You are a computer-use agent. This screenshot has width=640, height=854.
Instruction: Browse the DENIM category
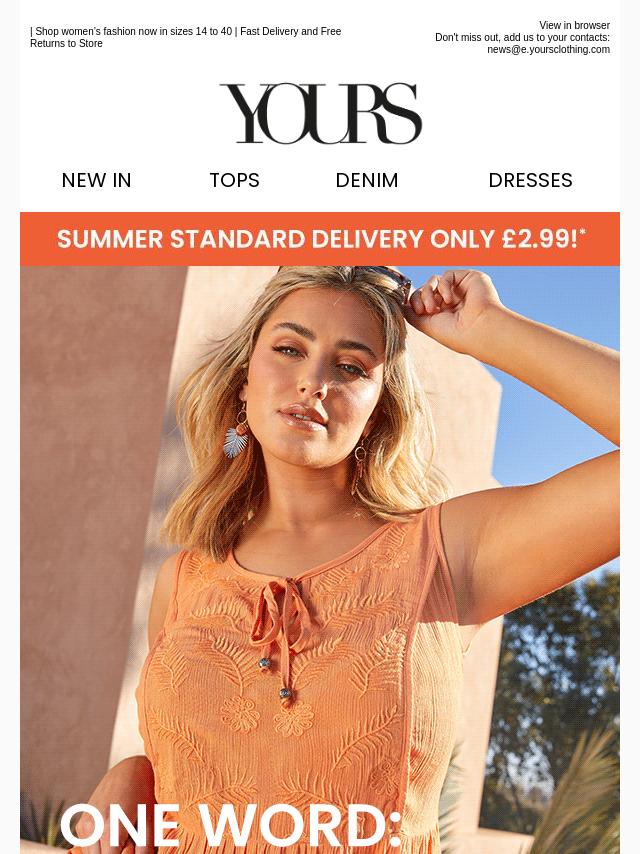click(367, 180)
